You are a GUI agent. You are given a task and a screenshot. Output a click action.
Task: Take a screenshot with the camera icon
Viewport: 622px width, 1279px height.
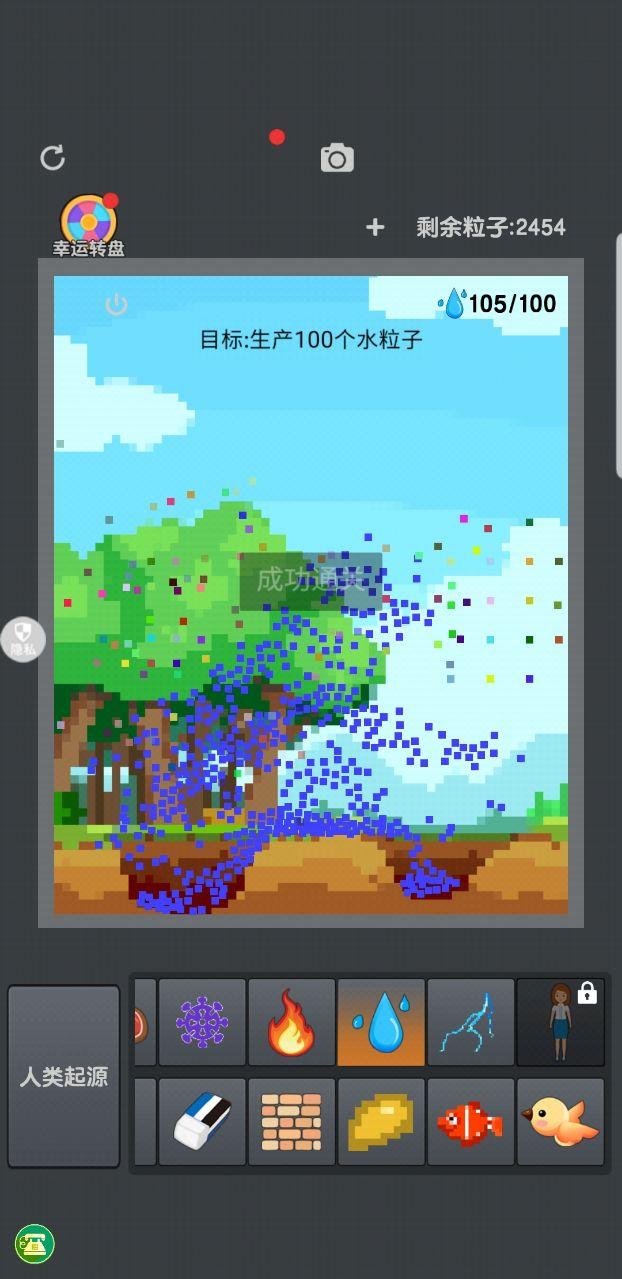pyautogui.click(x=337, y=158)
